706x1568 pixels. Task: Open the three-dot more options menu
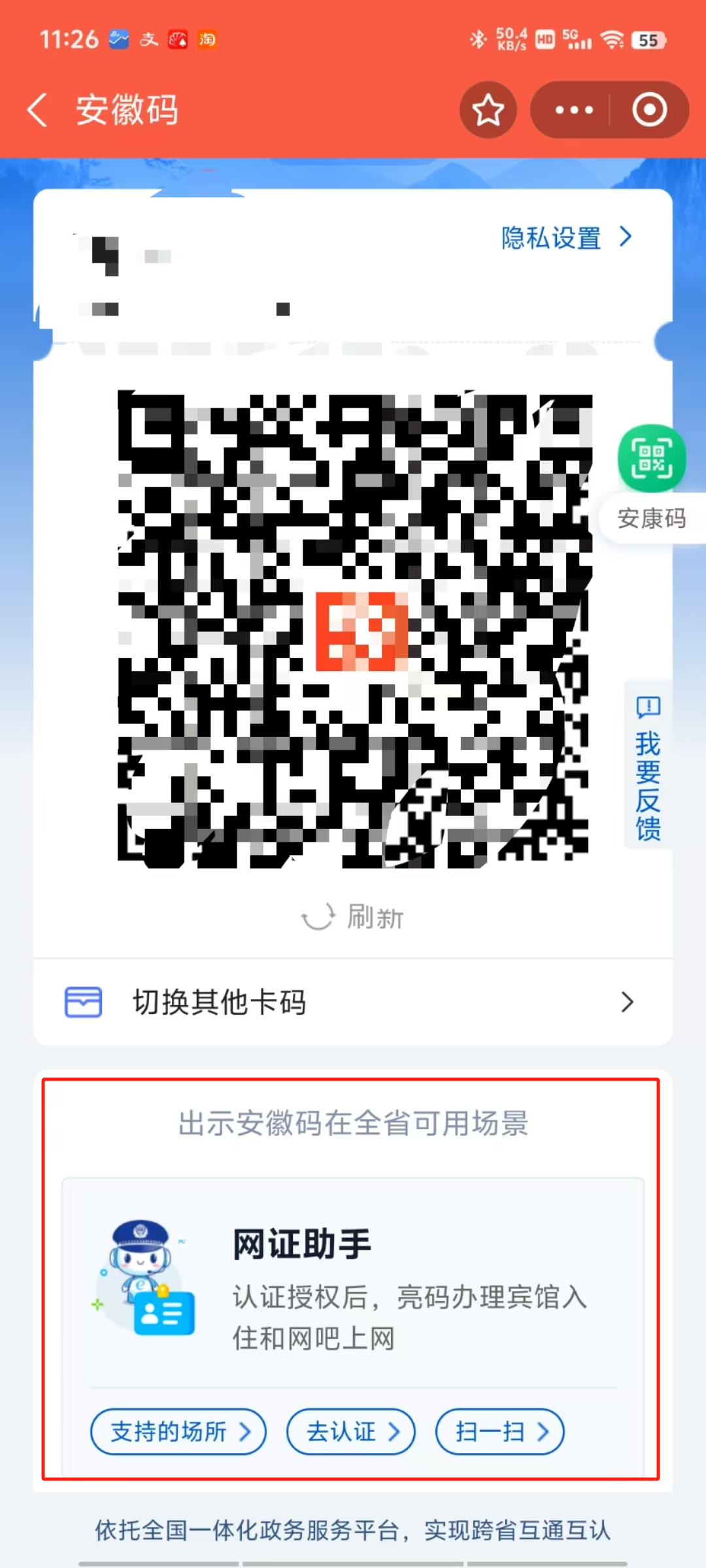tap(573, 110)
